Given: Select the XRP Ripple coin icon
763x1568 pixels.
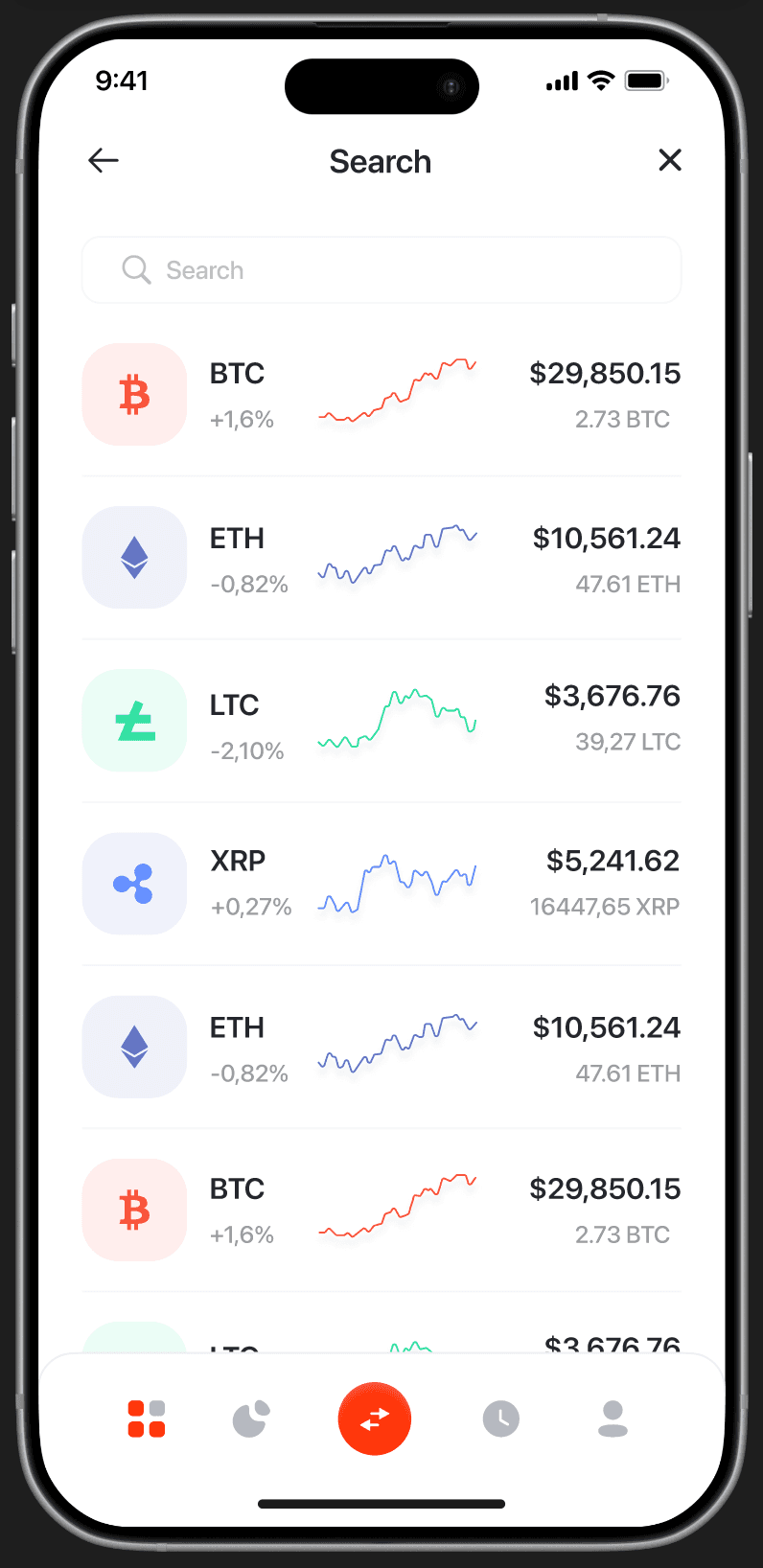Looking at the screenshot, I should pos(134,883).
